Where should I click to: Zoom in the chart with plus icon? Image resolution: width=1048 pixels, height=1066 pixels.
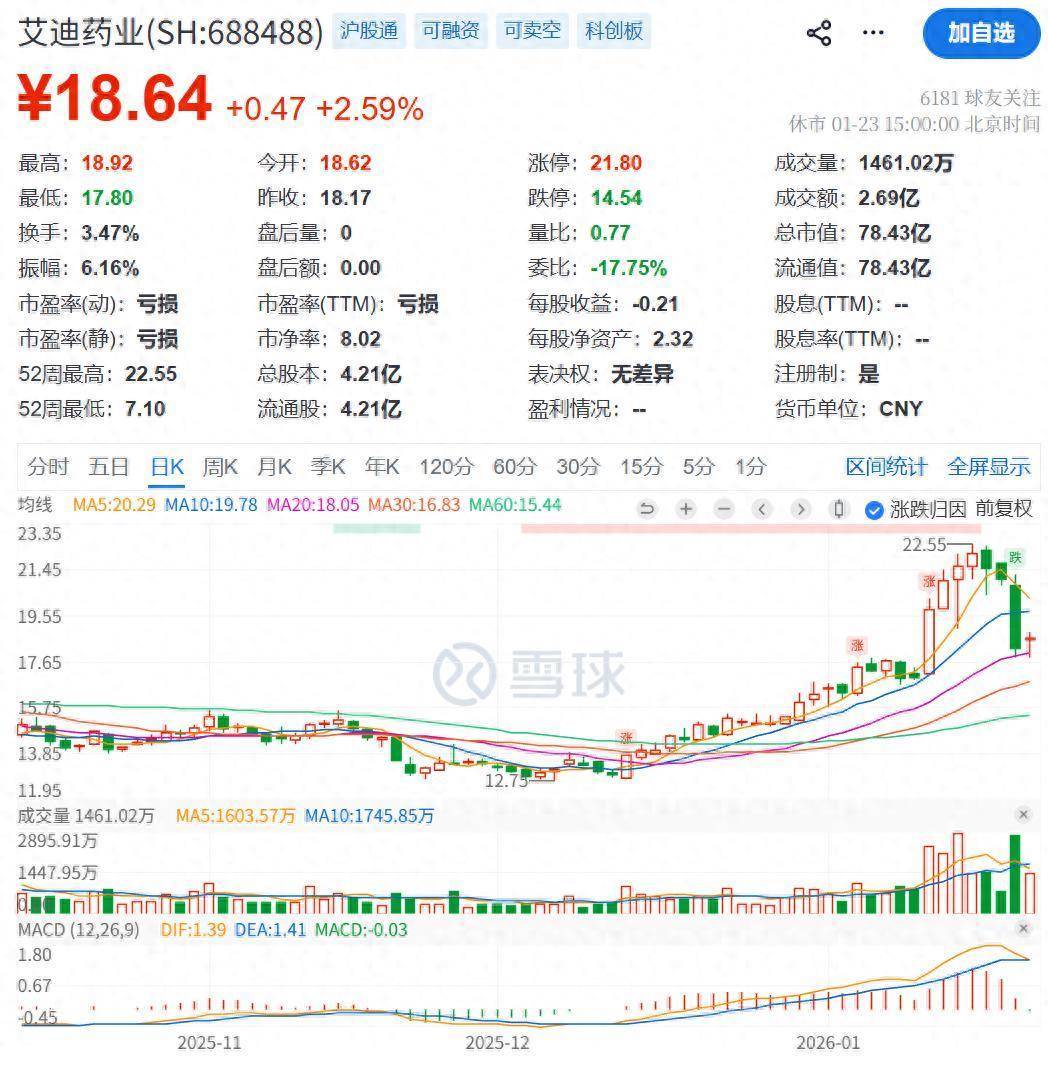[x=686, y=509]
